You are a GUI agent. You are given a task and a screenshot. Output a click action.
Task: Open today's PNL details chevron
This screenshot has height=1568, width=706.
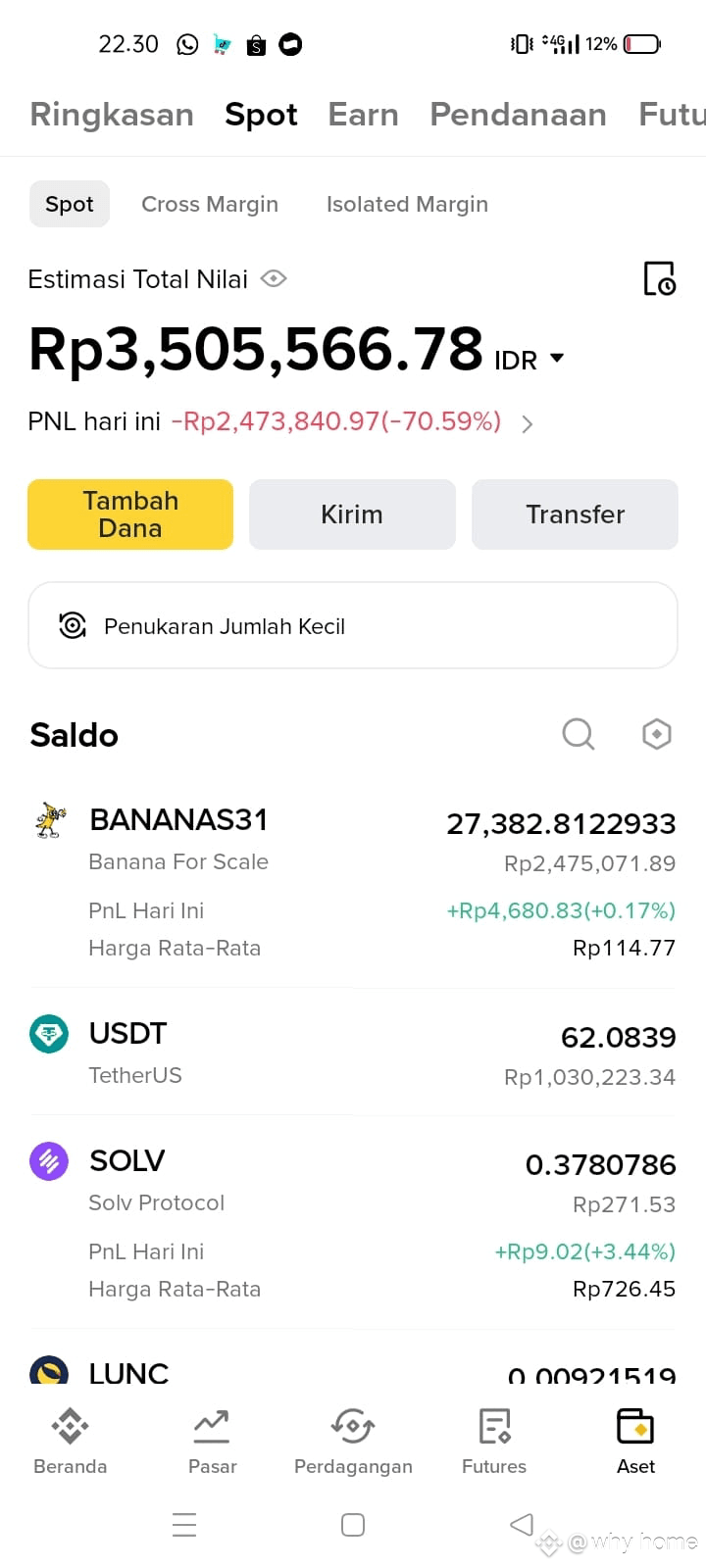point(528,423)
